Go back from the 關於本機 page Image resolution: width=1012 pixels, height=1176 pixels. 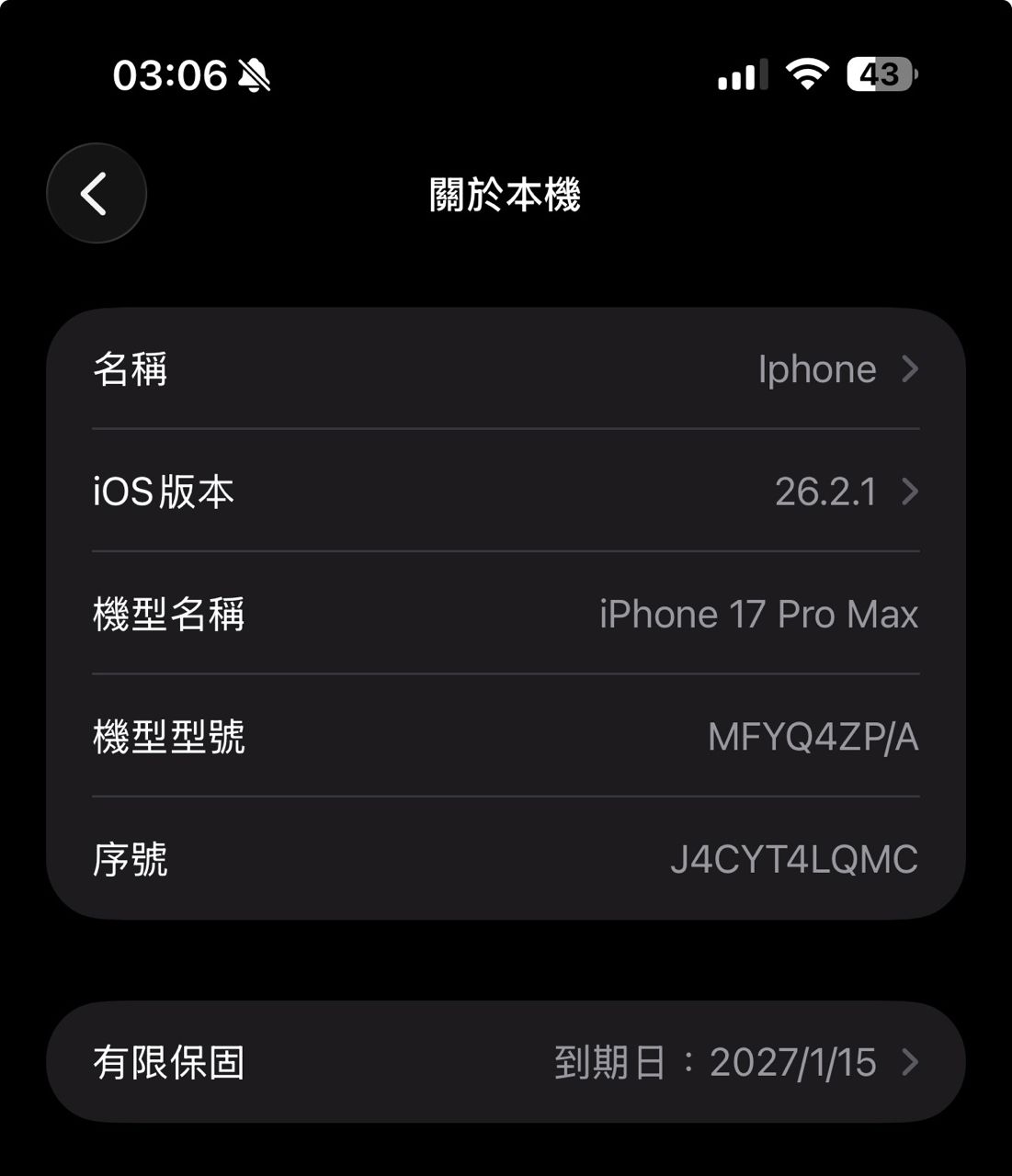click(x=97, y=194)
